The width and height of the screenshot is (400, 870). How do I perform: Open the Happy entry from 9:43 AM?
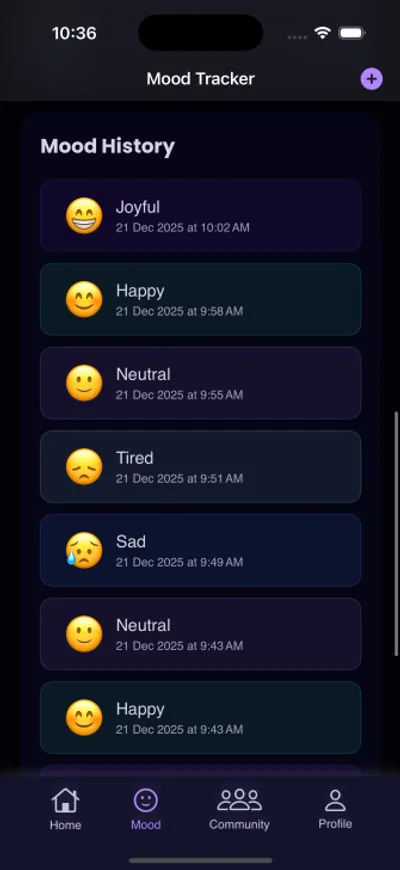coord(200,718)
